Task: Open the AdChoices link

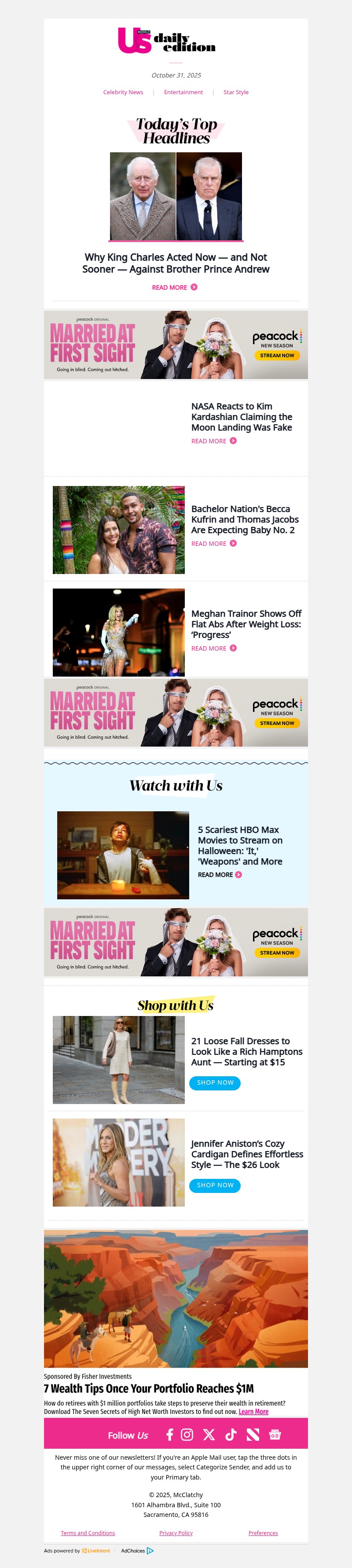Action: tap(137, 1550)
